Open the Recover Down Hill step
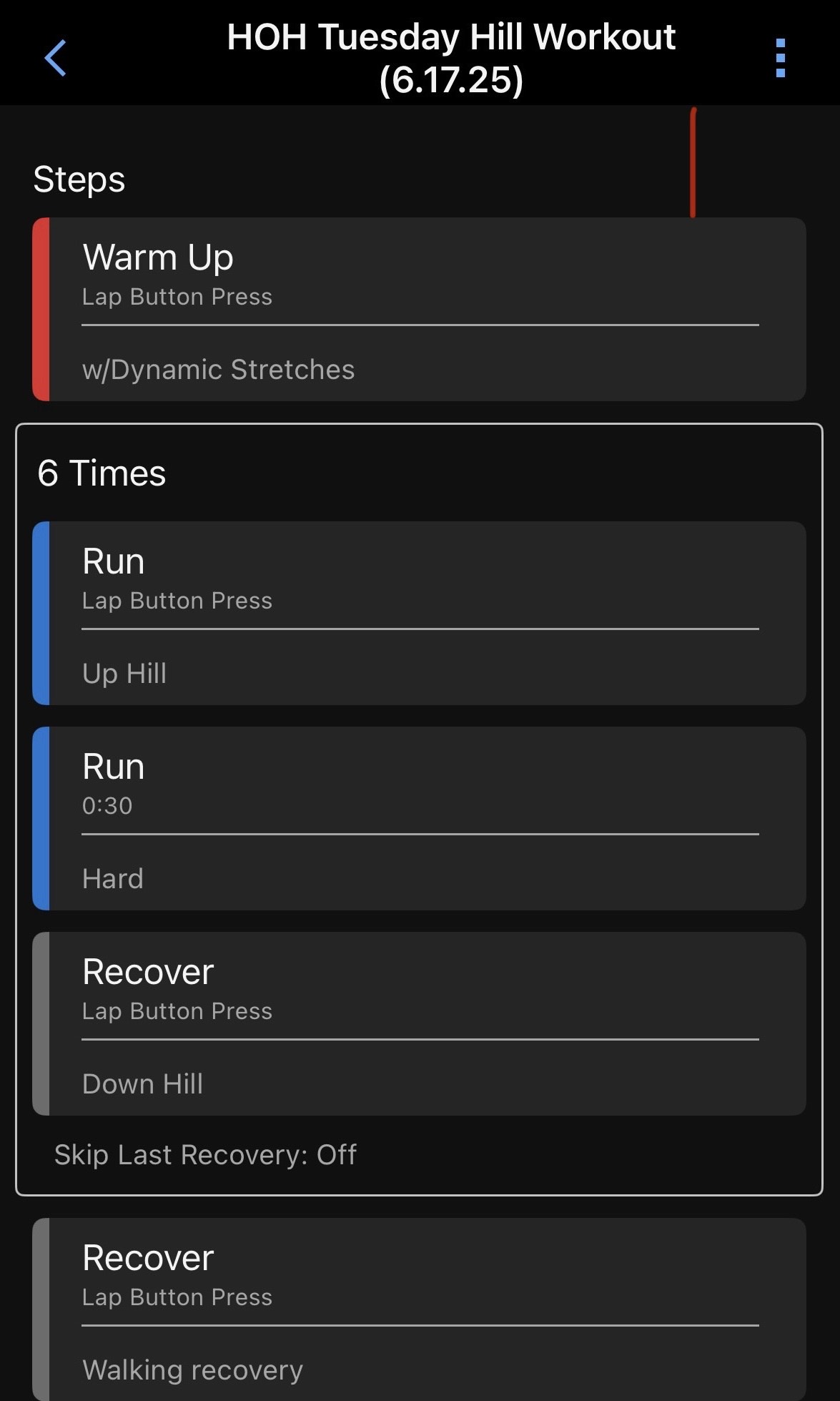The width and height of the screenshot is (840, 1401). (419, 1023)
